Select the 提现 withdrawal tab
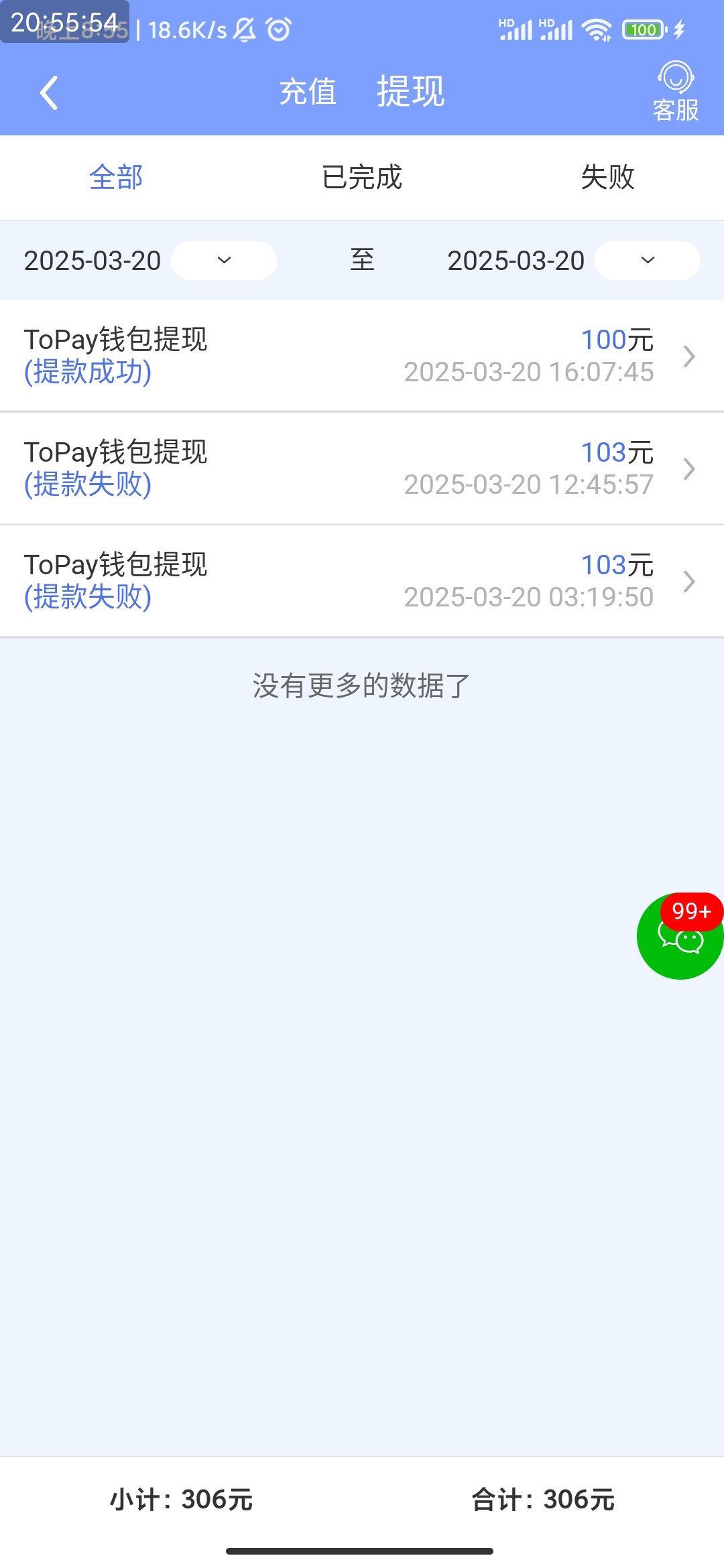The image size is (724, 1568). (410, 92)
